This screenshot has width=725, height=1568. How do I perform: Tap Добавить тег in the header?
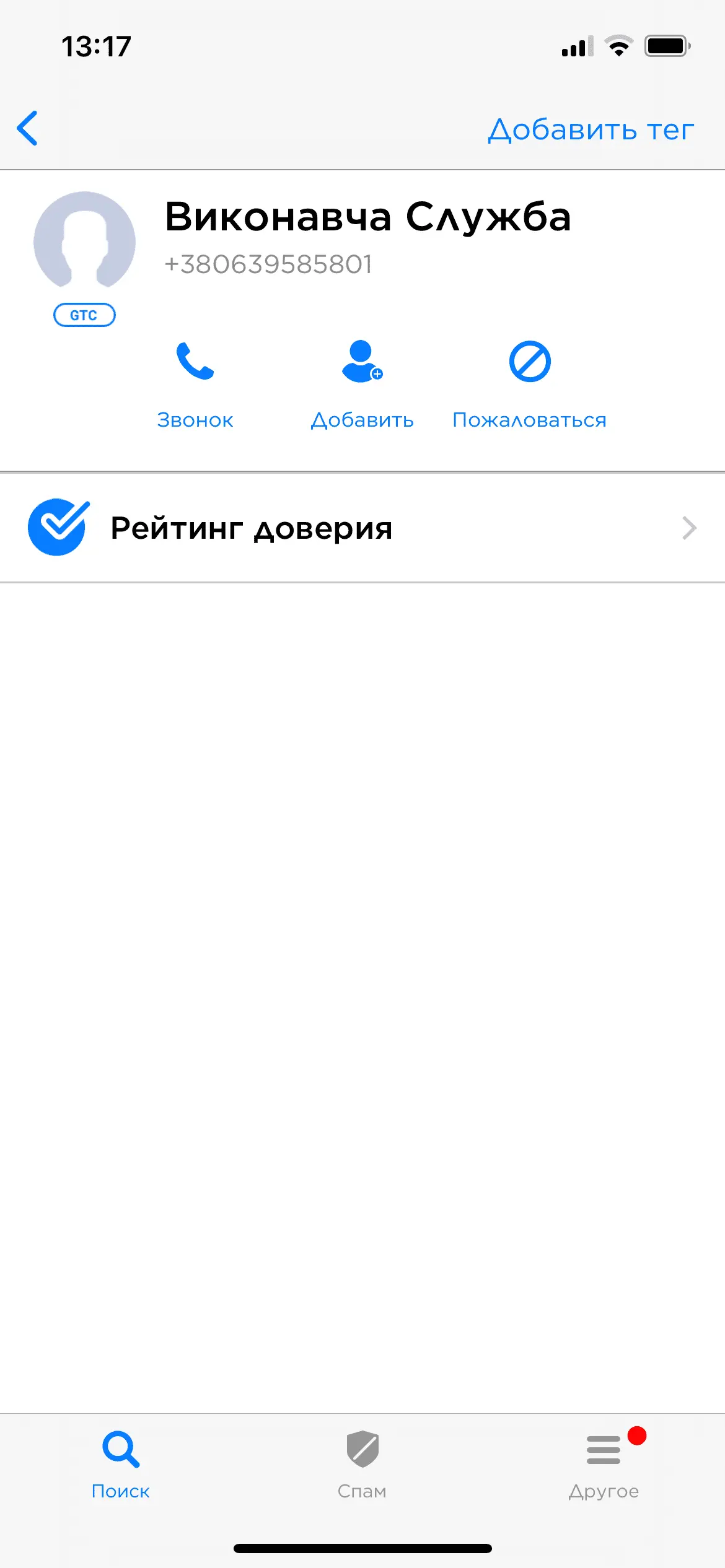591,129
